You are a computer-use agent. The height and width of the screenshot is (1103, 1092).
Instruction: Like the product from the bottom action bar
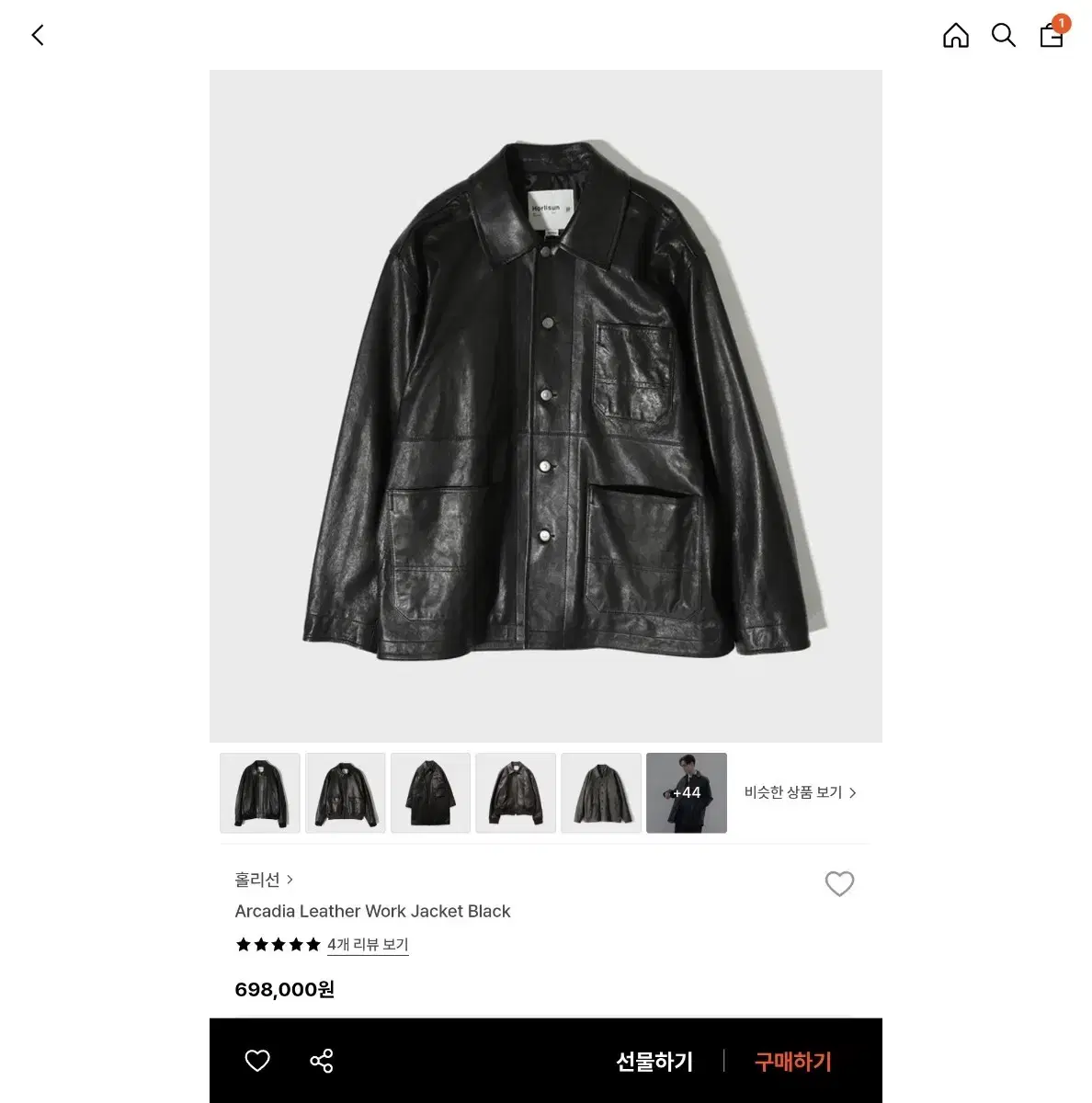click(257, 1061)
